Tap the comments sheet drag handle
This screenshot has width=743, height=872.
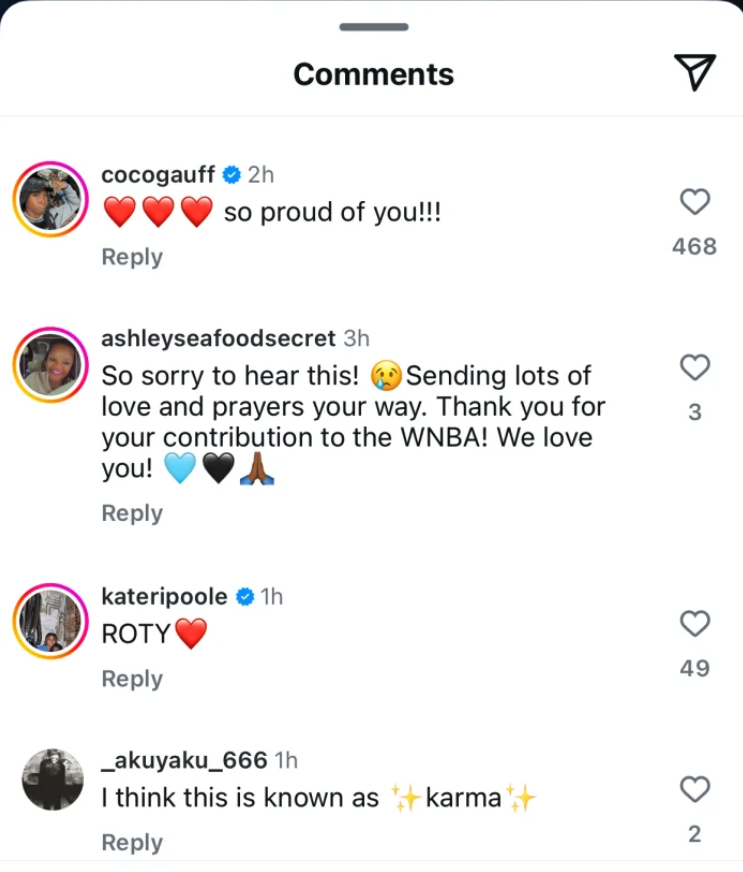point(372,27)
